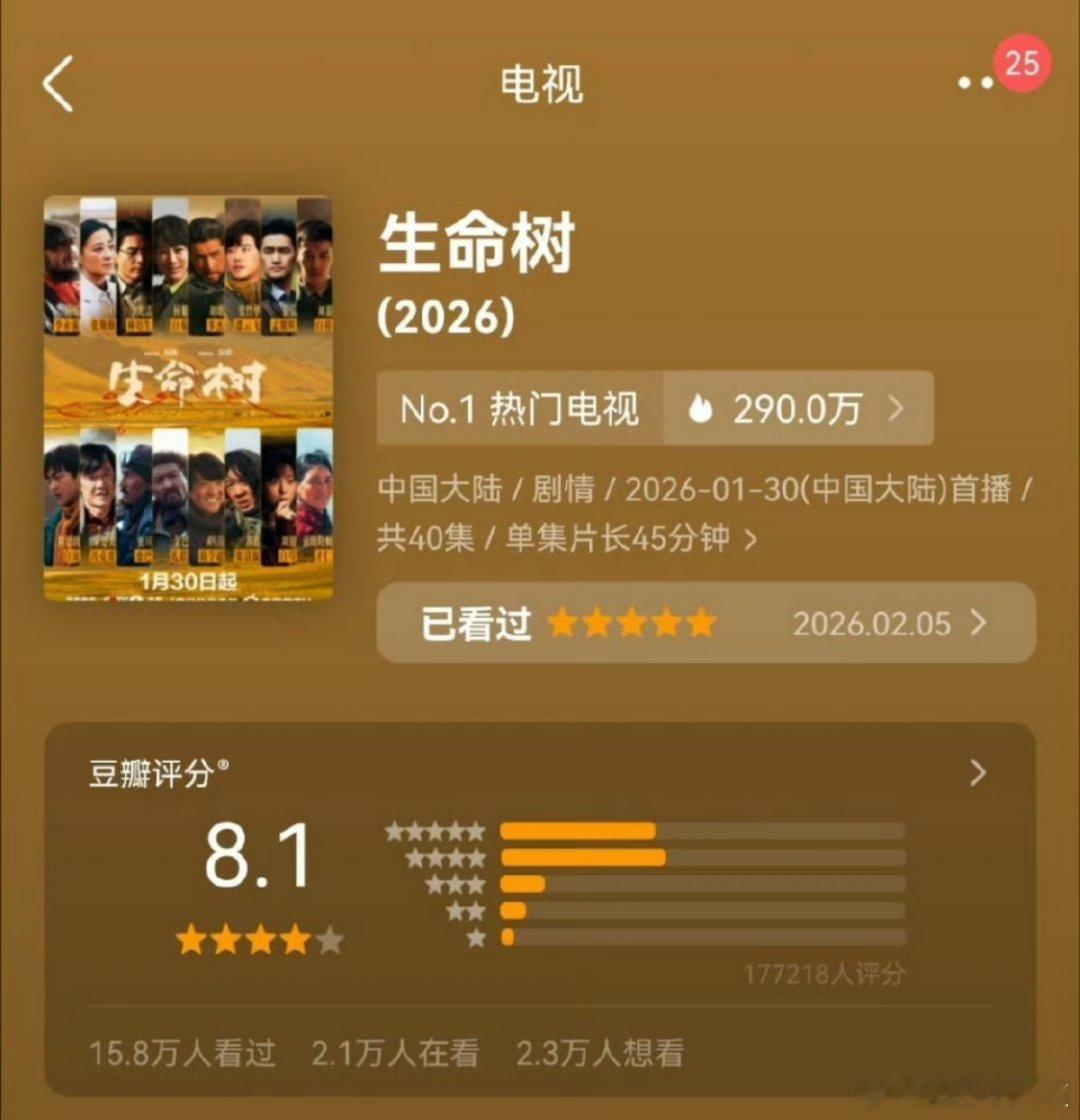1080x1120 pixels.
Task: Tap the five-star row icon in rating distribution
Action: (x=437, y=830)
